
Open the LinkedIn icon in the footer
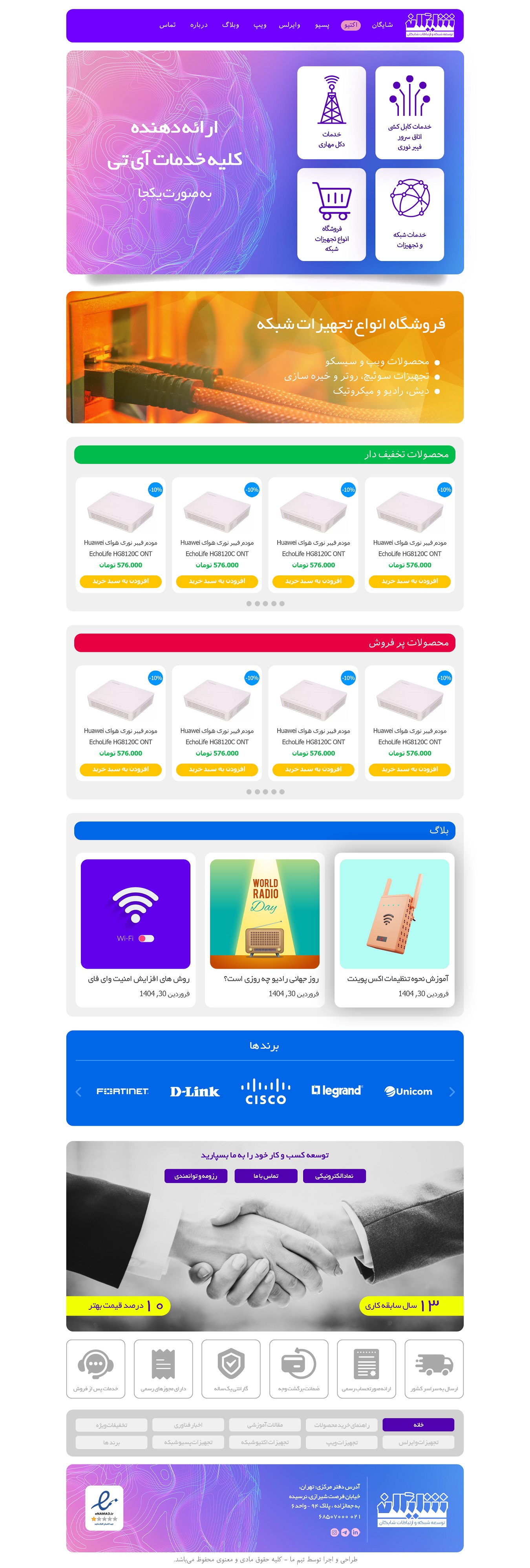[355, 1532]
